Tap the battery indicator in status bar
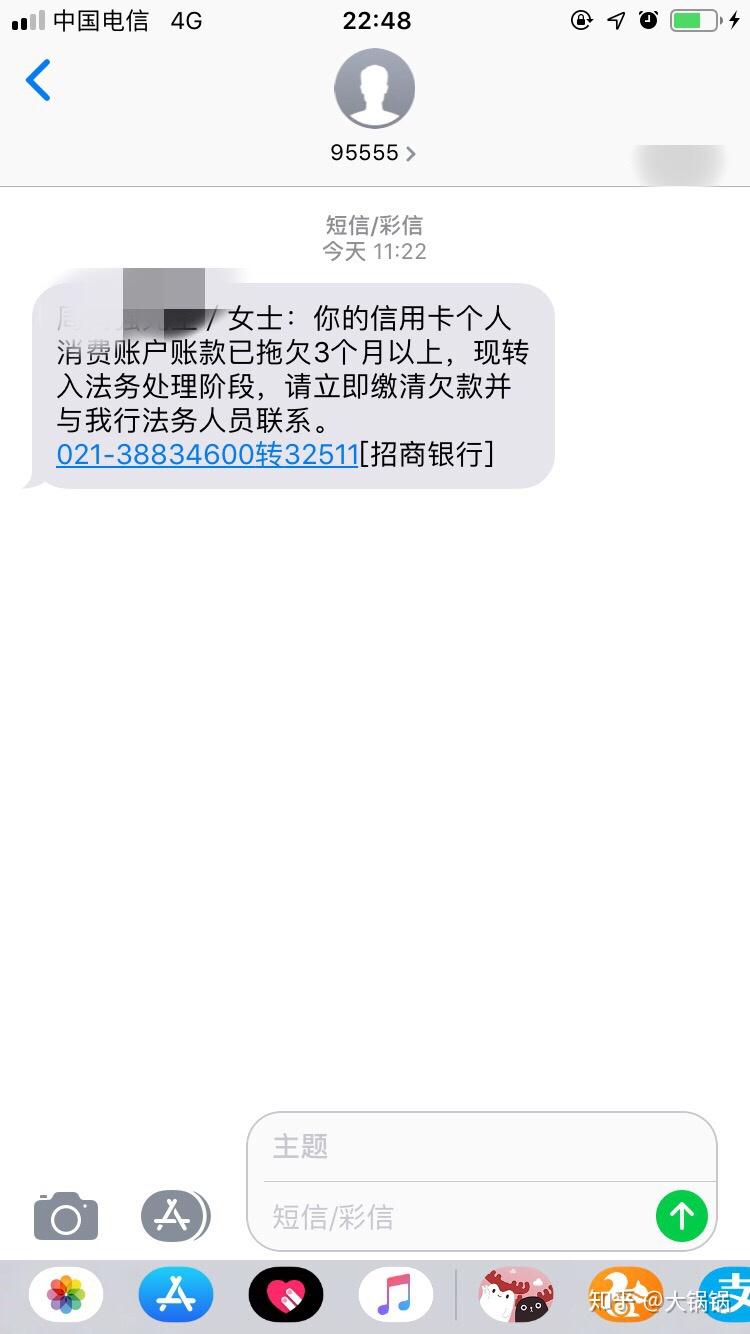This screenshot has width=750, height=1334. click(694, 18)
